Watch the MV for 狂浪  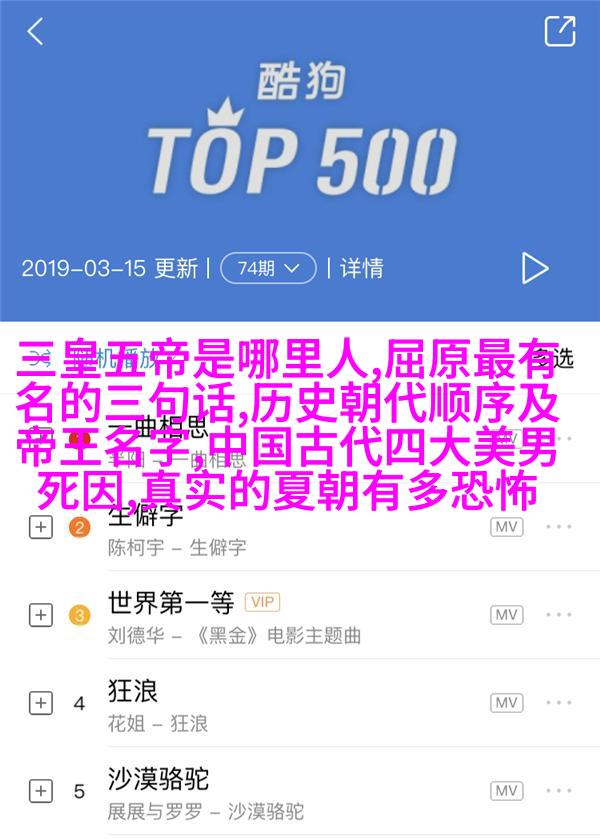507,703
